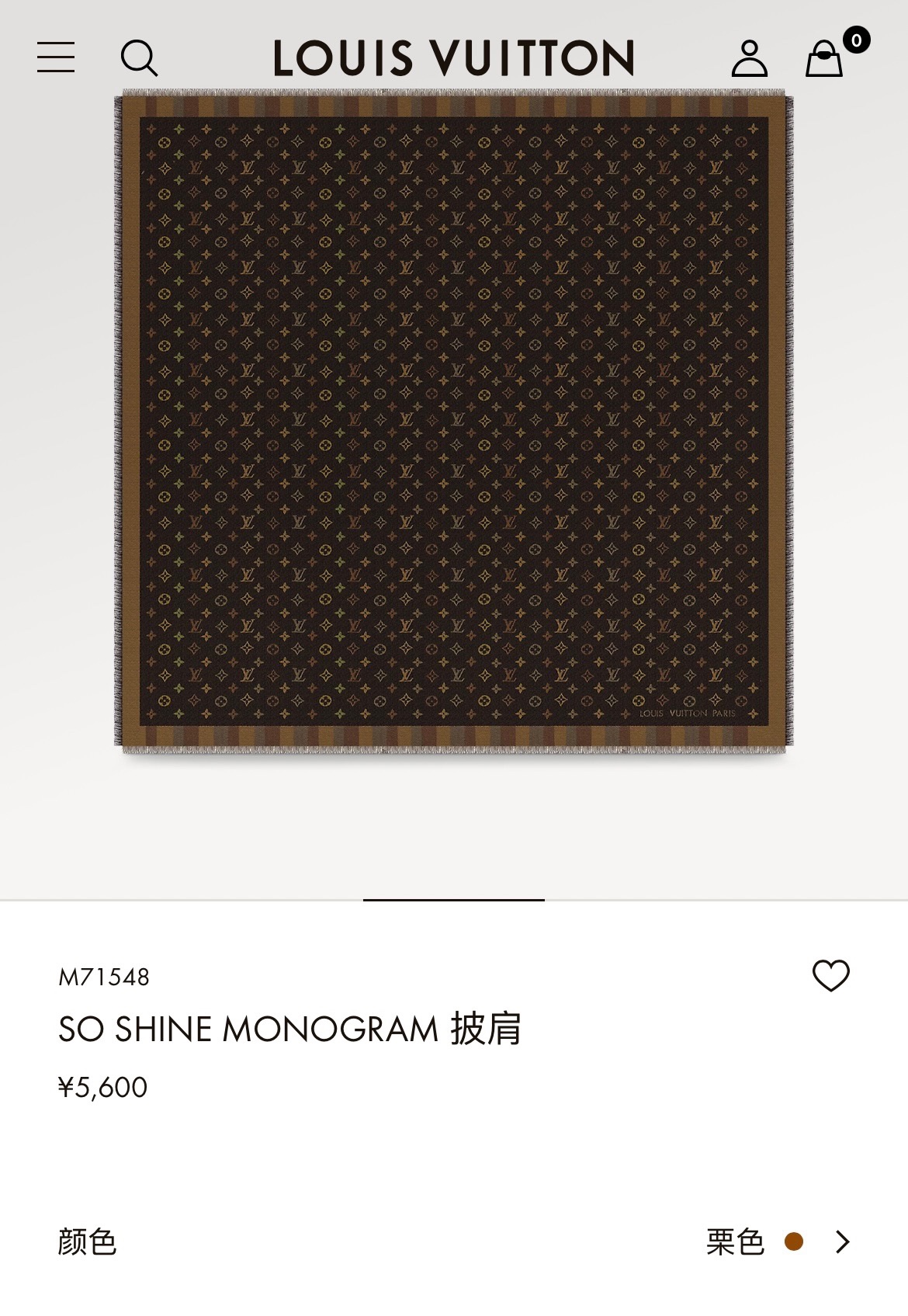Add shawl to wishlist with heart icon

click(x=830, y=976)
